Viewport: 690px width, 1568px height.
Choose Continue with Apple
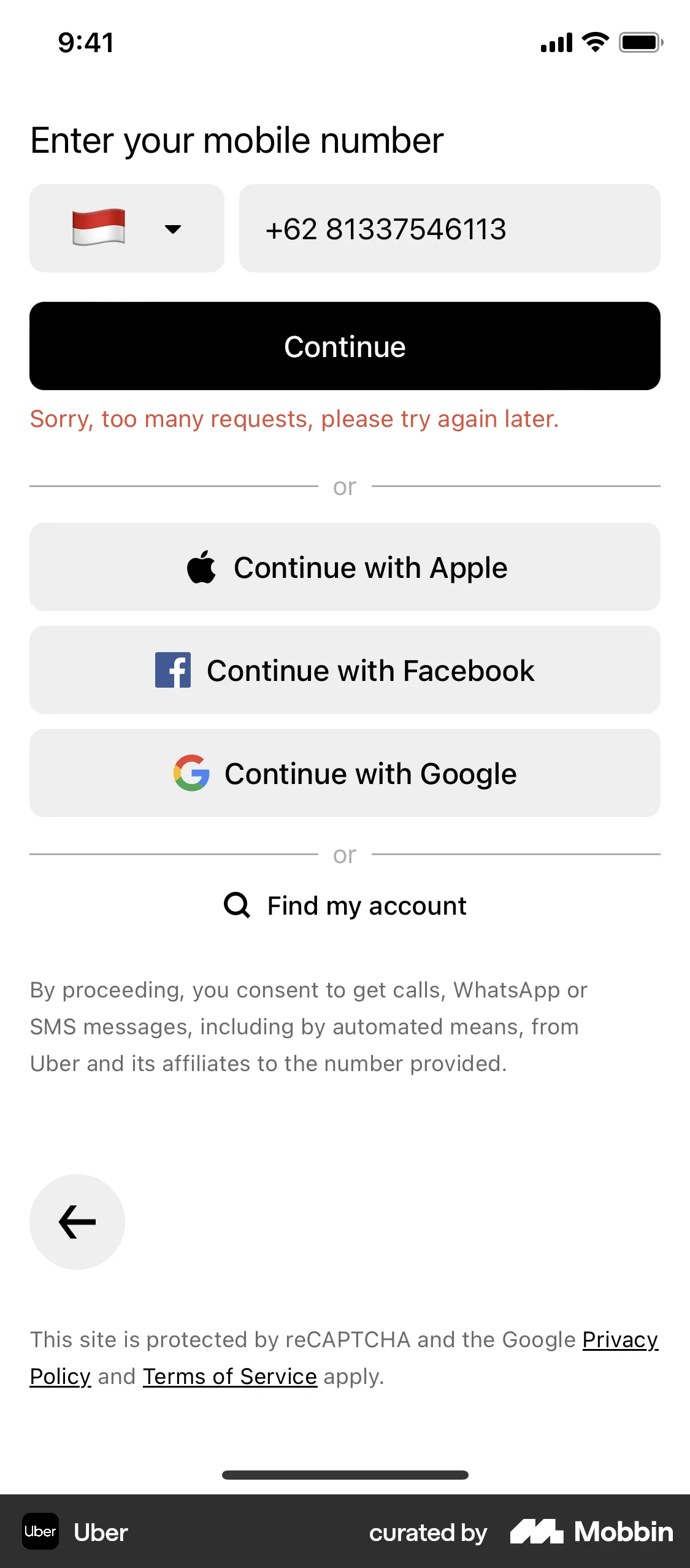tap(345, 566)
